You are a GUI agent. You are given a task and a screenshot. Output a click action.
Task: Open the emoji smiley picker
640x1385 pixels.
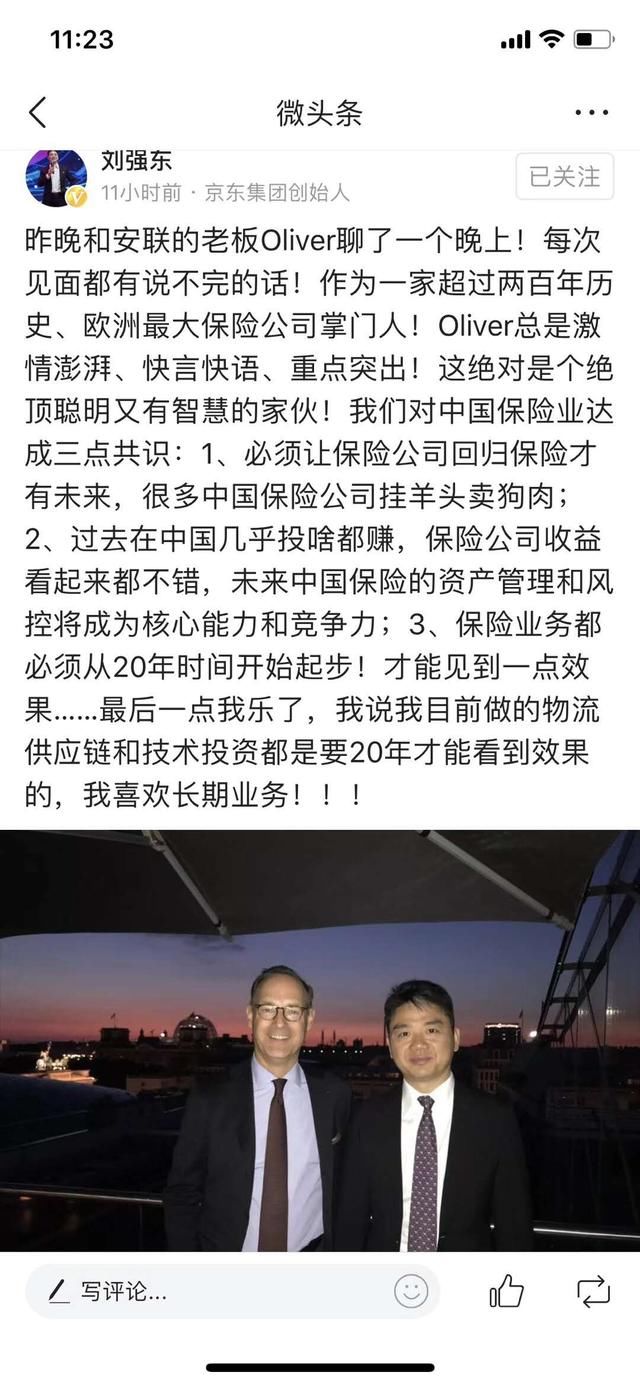(410, 1291)
